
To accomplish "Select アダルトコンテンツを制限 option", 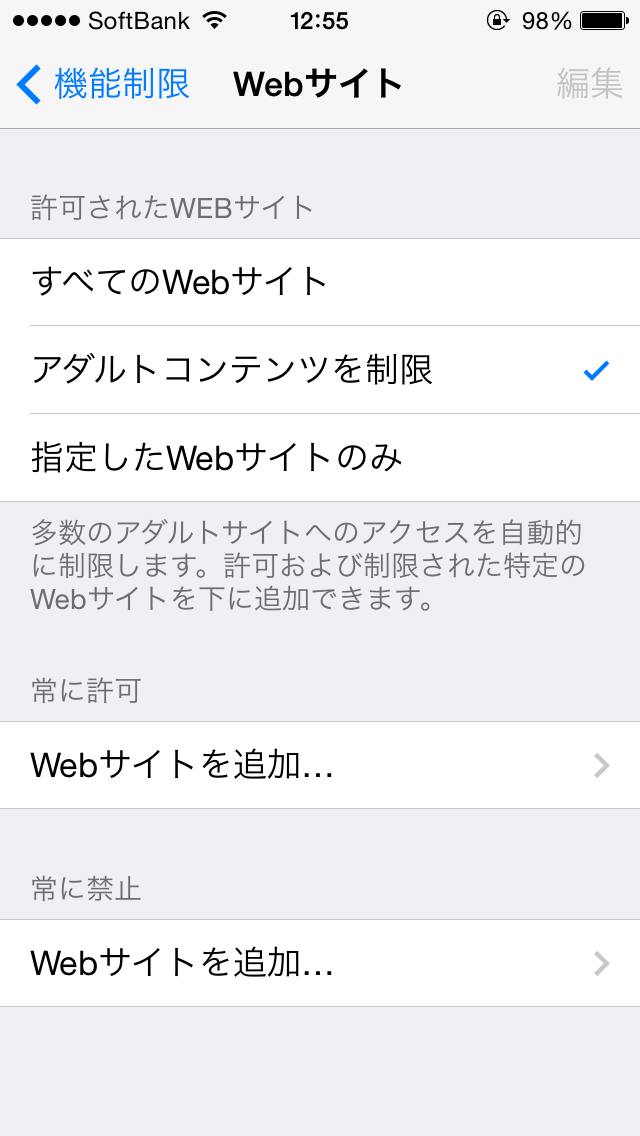I will click(x=320, y=370).
